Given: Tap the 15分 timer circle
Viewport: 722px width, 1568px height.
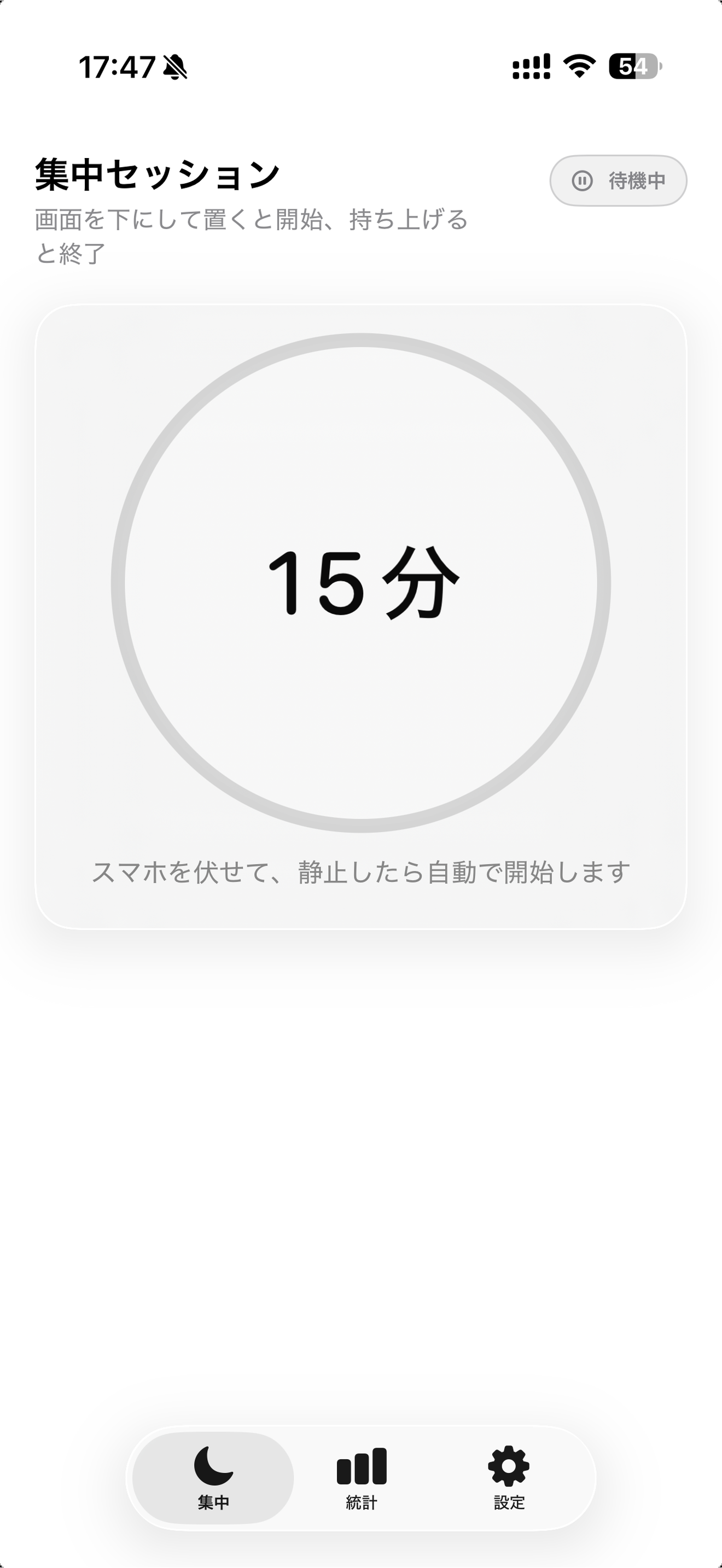Looking at the screenshot, I should pyautogui.click(x=361, y=582).
